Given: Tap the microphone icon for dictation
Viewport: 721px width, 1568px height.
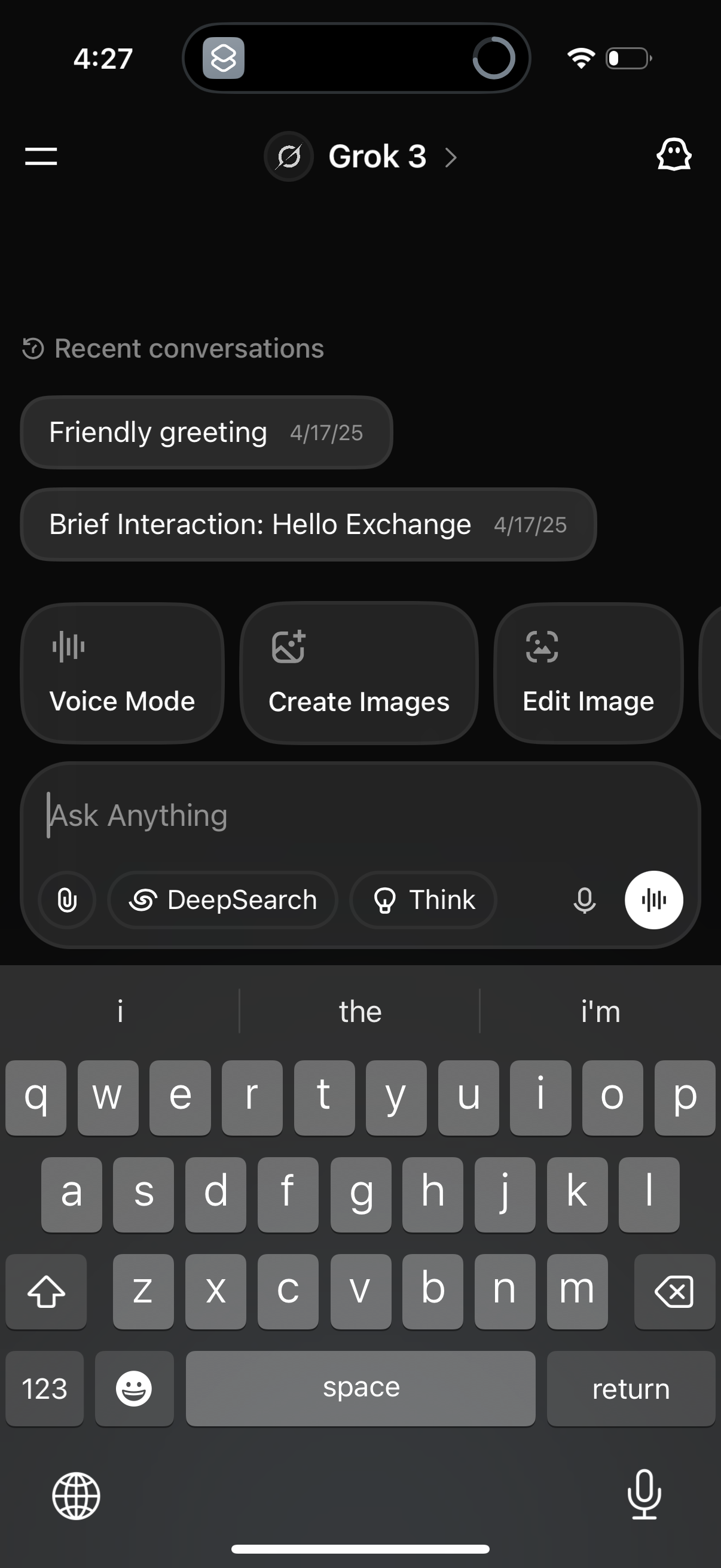Looking at the screenshot, I should coord(585,899).
